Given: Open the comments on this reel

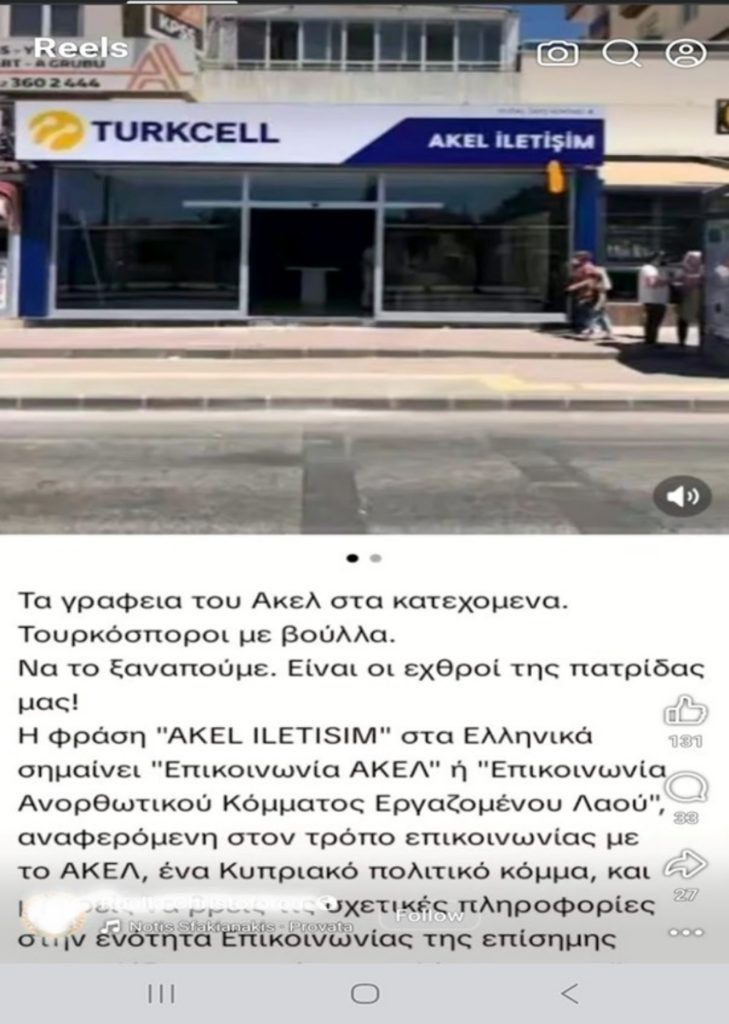Looking at the screenshot, I should click(x=686, y=788).
